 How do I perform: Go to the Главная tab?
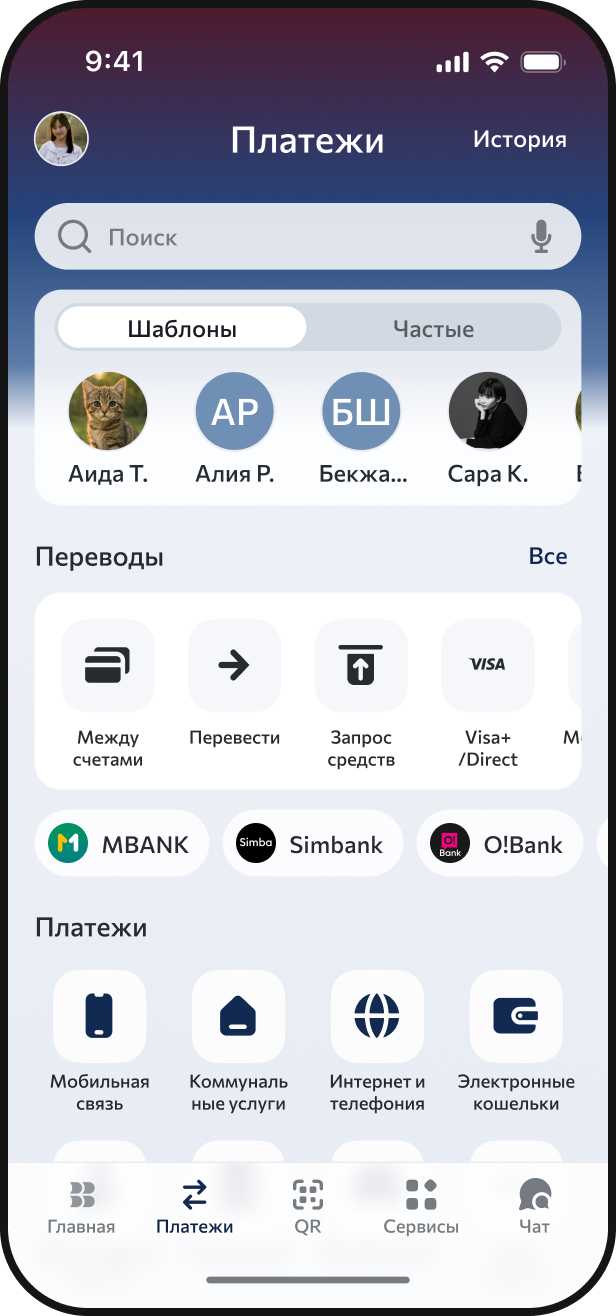pyautogui.click(x=81, y=1205)
